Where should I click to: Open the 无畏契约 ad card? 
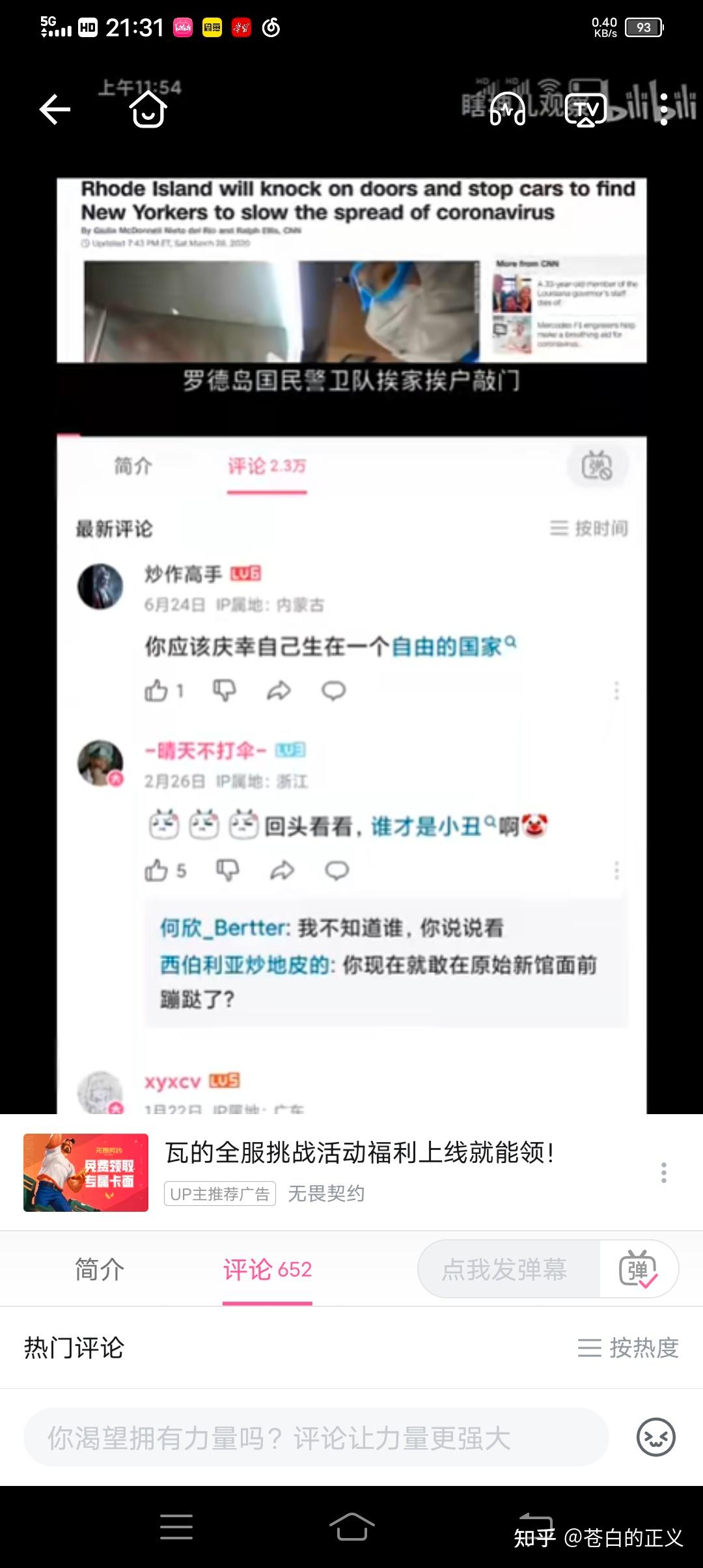tap(358, 1171)
